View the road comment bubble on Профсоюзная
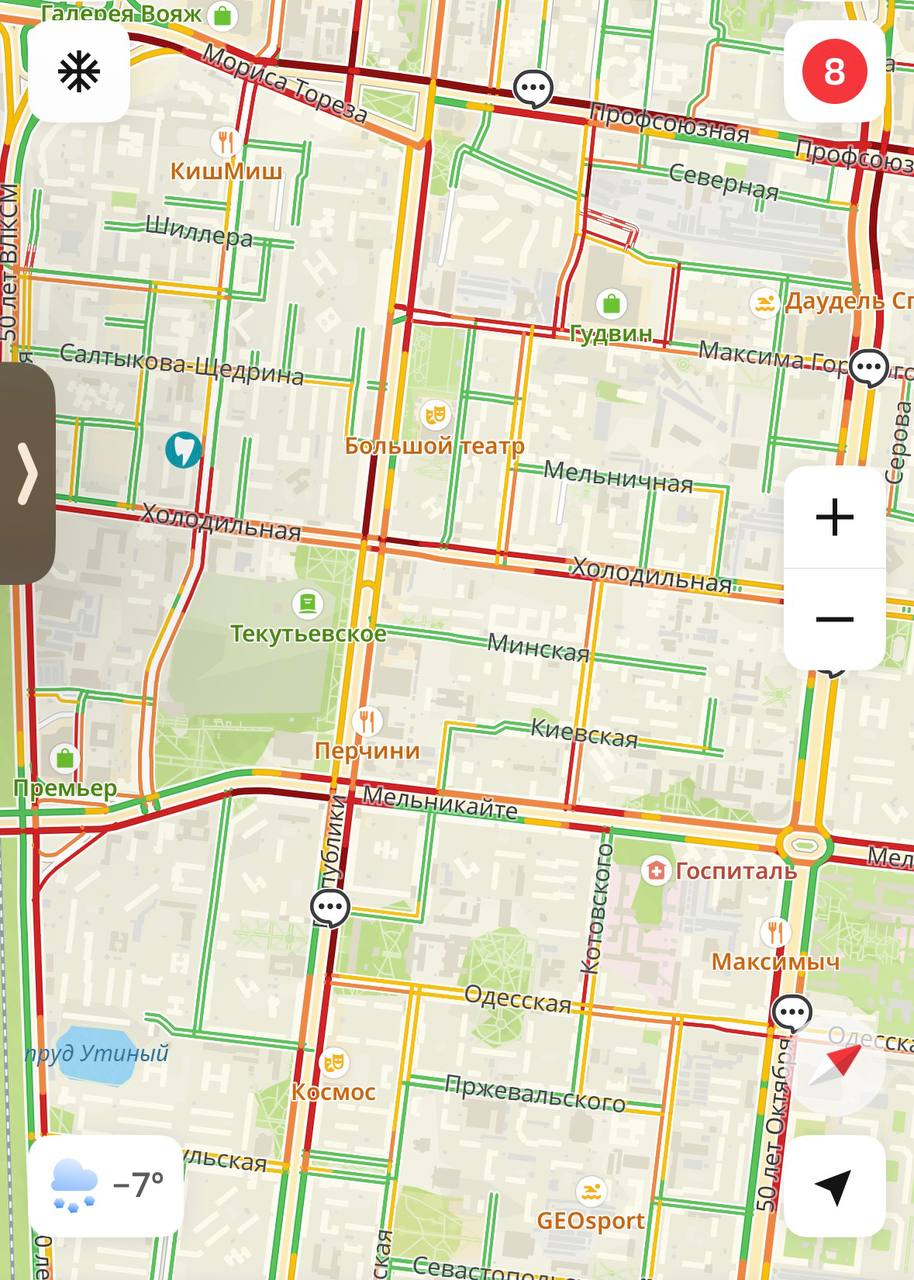This screenshot has height=1280, width=914. click(533, 88)
